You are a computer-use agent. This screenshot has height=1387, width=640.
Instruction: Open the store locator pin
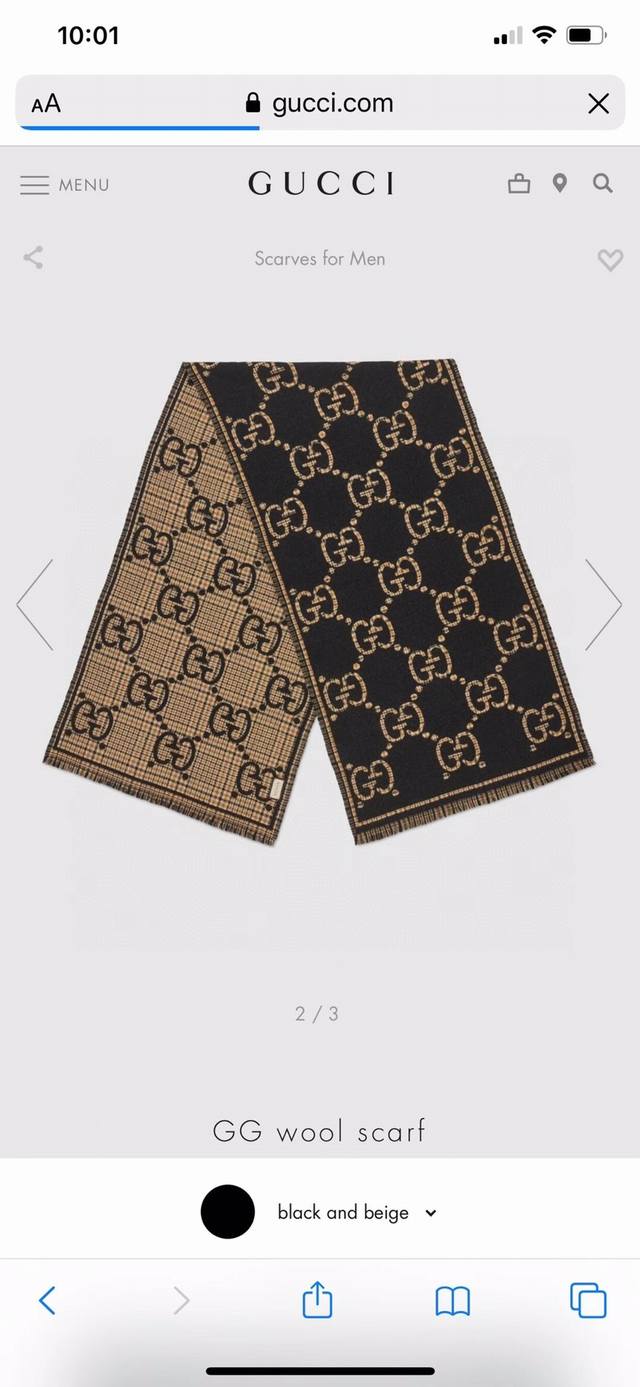[x=560, y=183]
